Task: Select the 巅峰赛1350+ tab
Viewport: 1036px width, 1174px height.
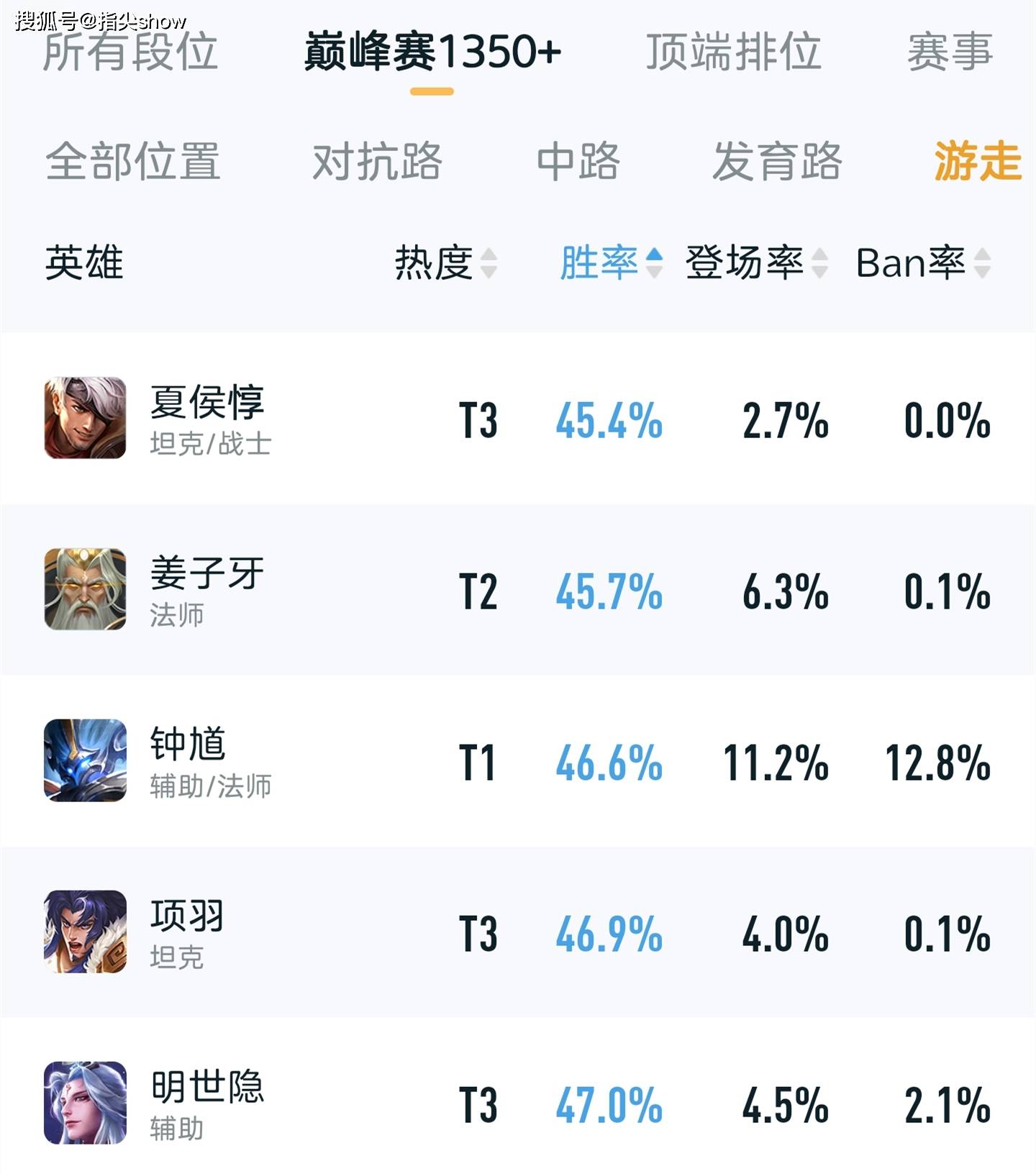Action: (x=432, y=52)
